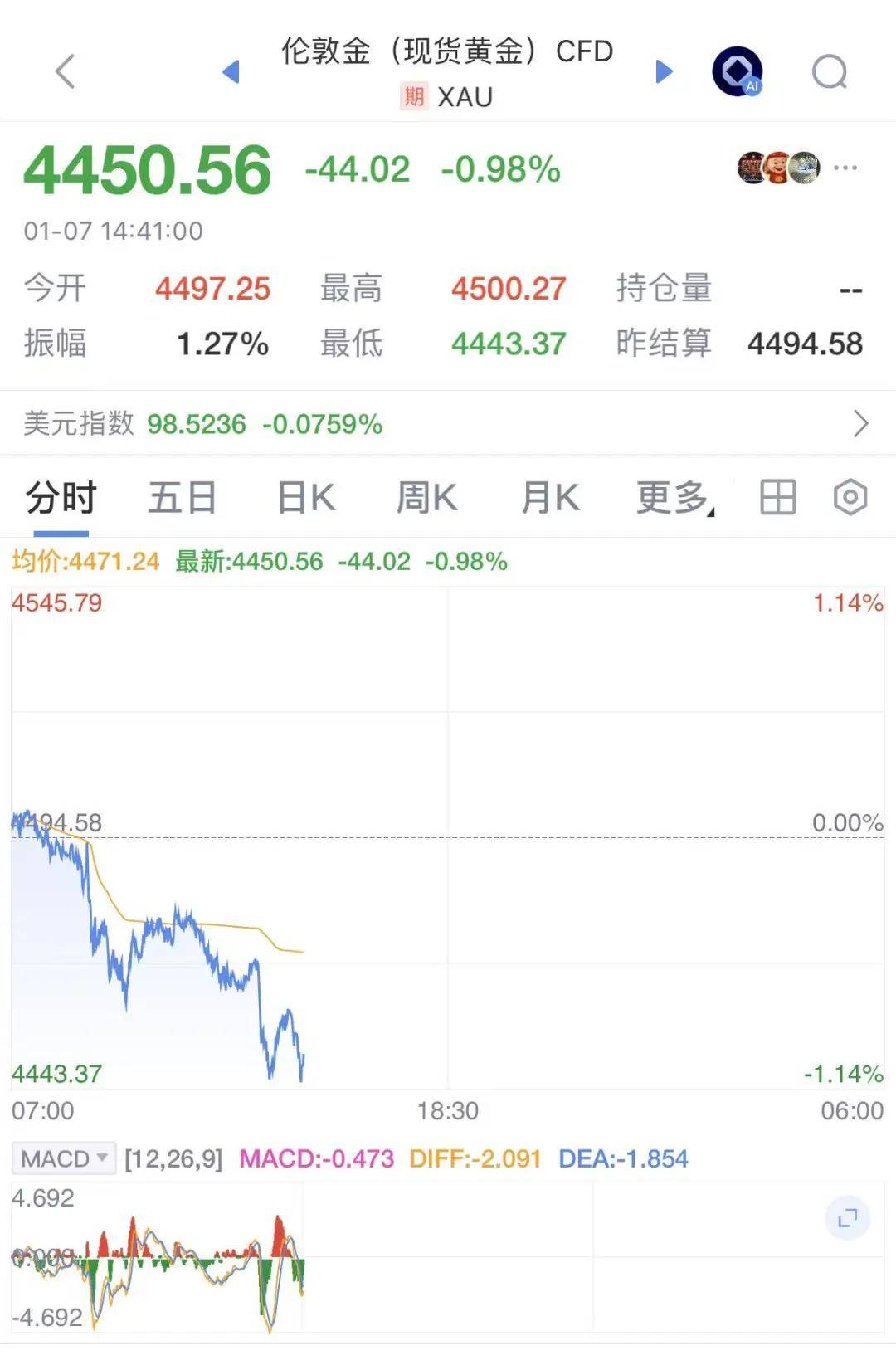The width and height of the screenshot is (896, 1365).
Task: Open the 美元指数 row
Action: 448,424
